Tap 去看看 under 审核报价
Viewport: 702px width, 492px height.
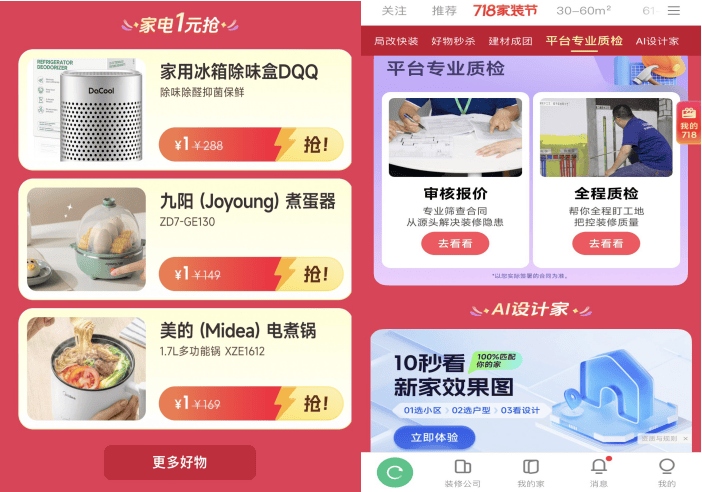pyautogui.click(x=454, y=243)
